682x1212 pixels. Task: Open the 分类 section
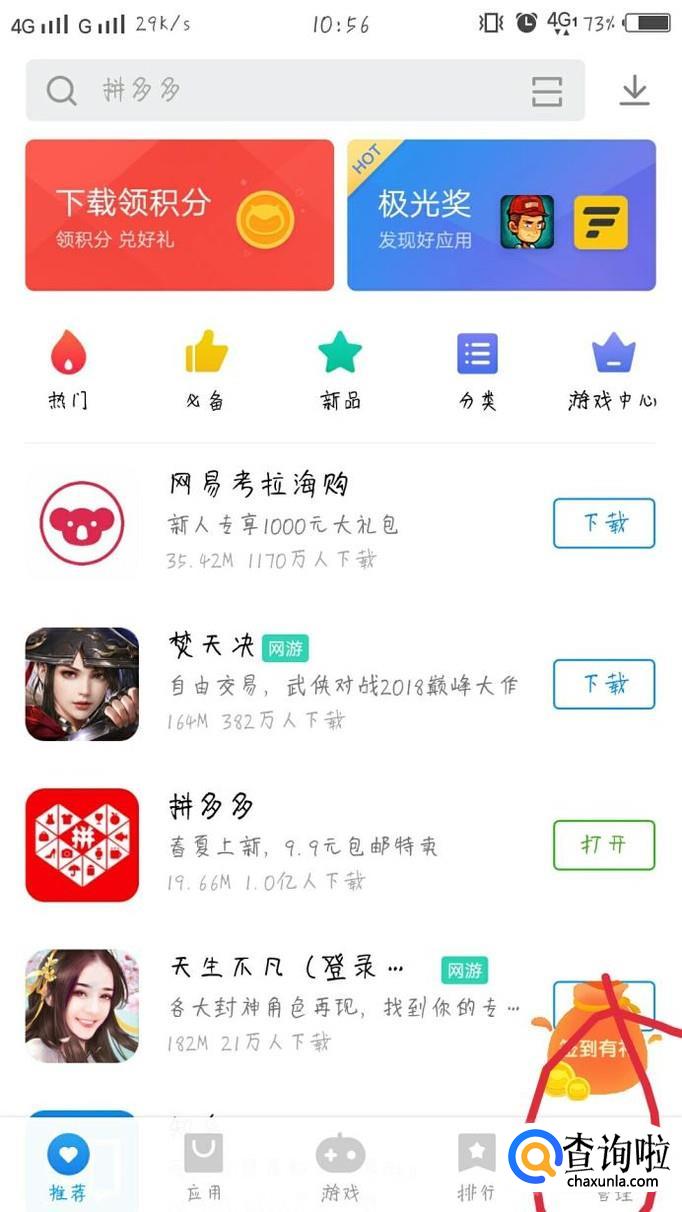(x=477, y=372)
